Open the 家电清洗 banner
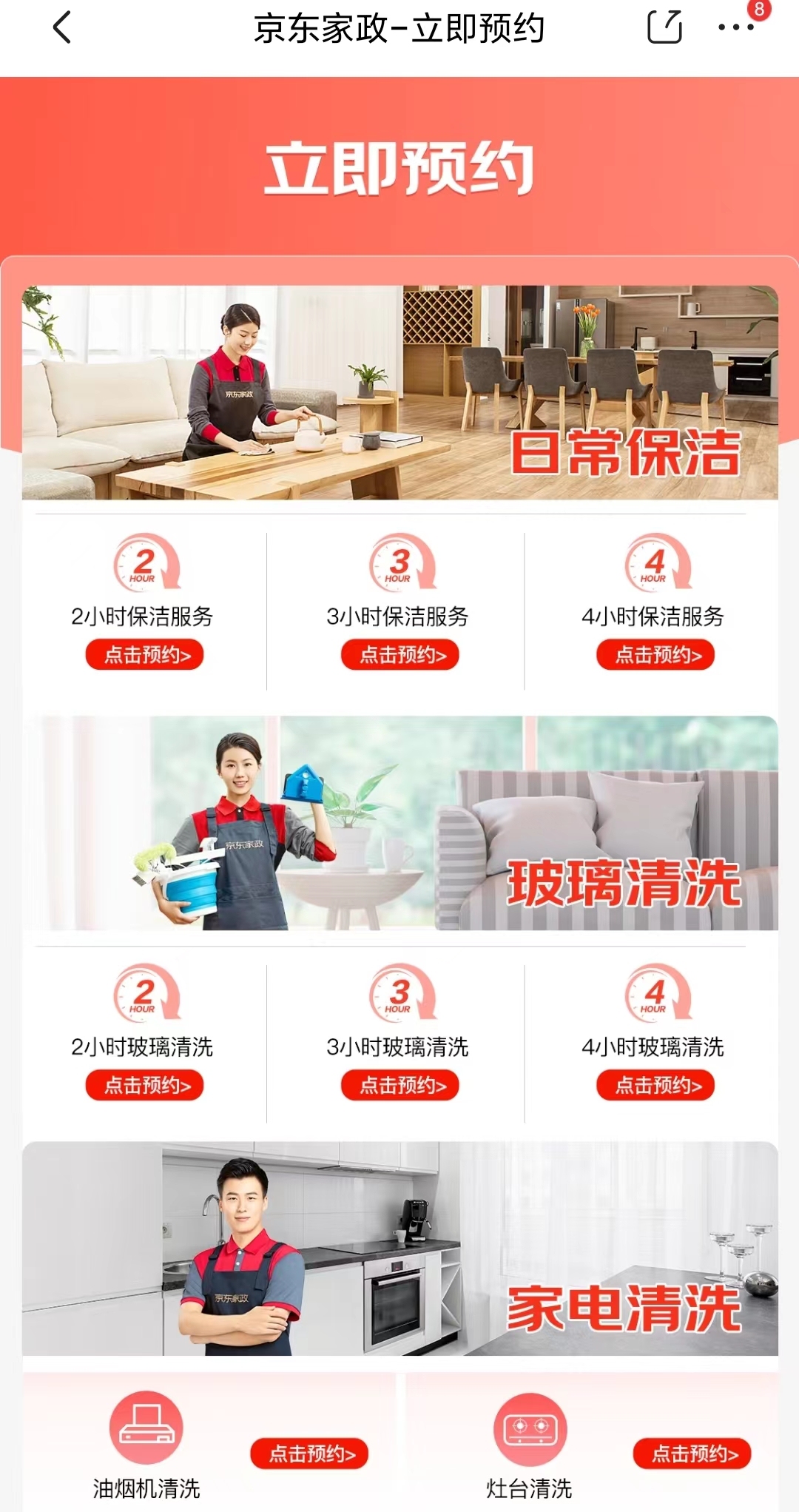The width and height of the screenshot is (799, 1512). [x=399, y=1249]
